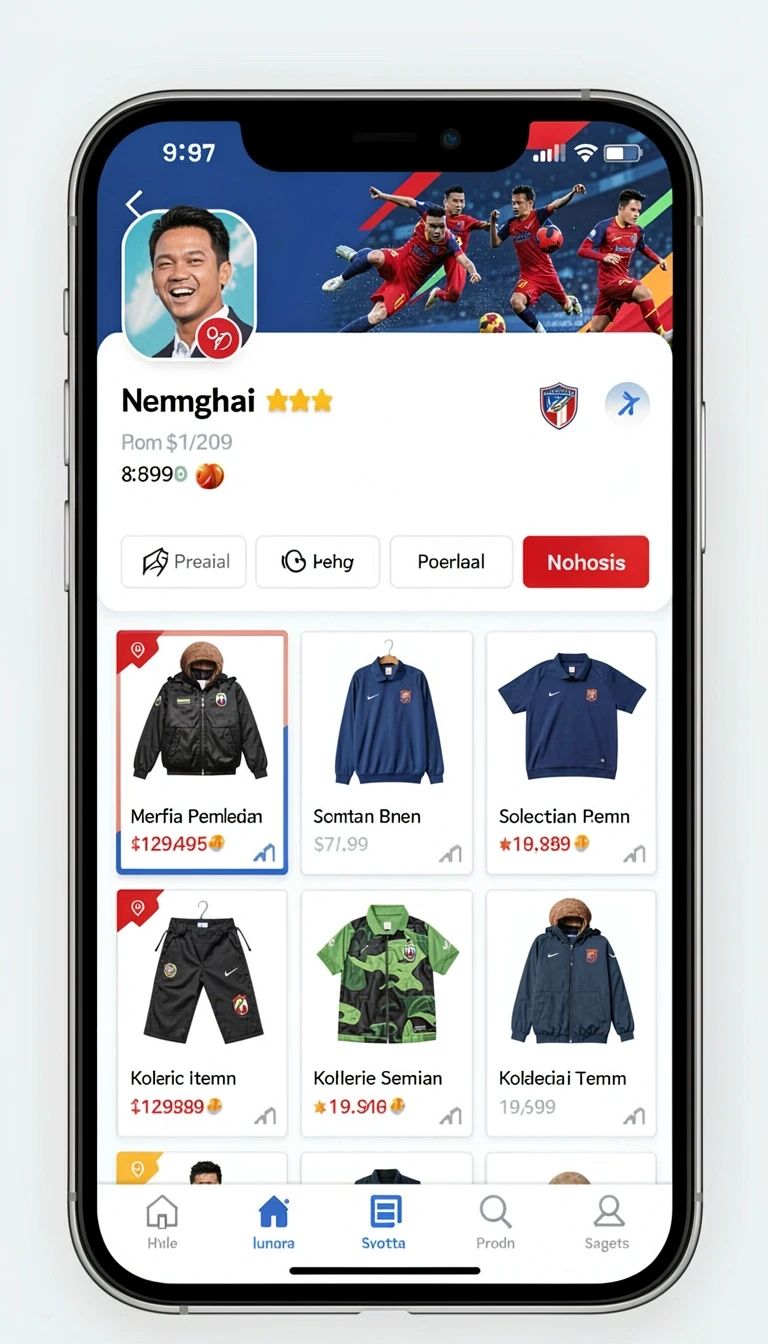The height and width of the screenshot is (1344, 768).
Task: Open the Svotta tab
Action: [384, 1223]
